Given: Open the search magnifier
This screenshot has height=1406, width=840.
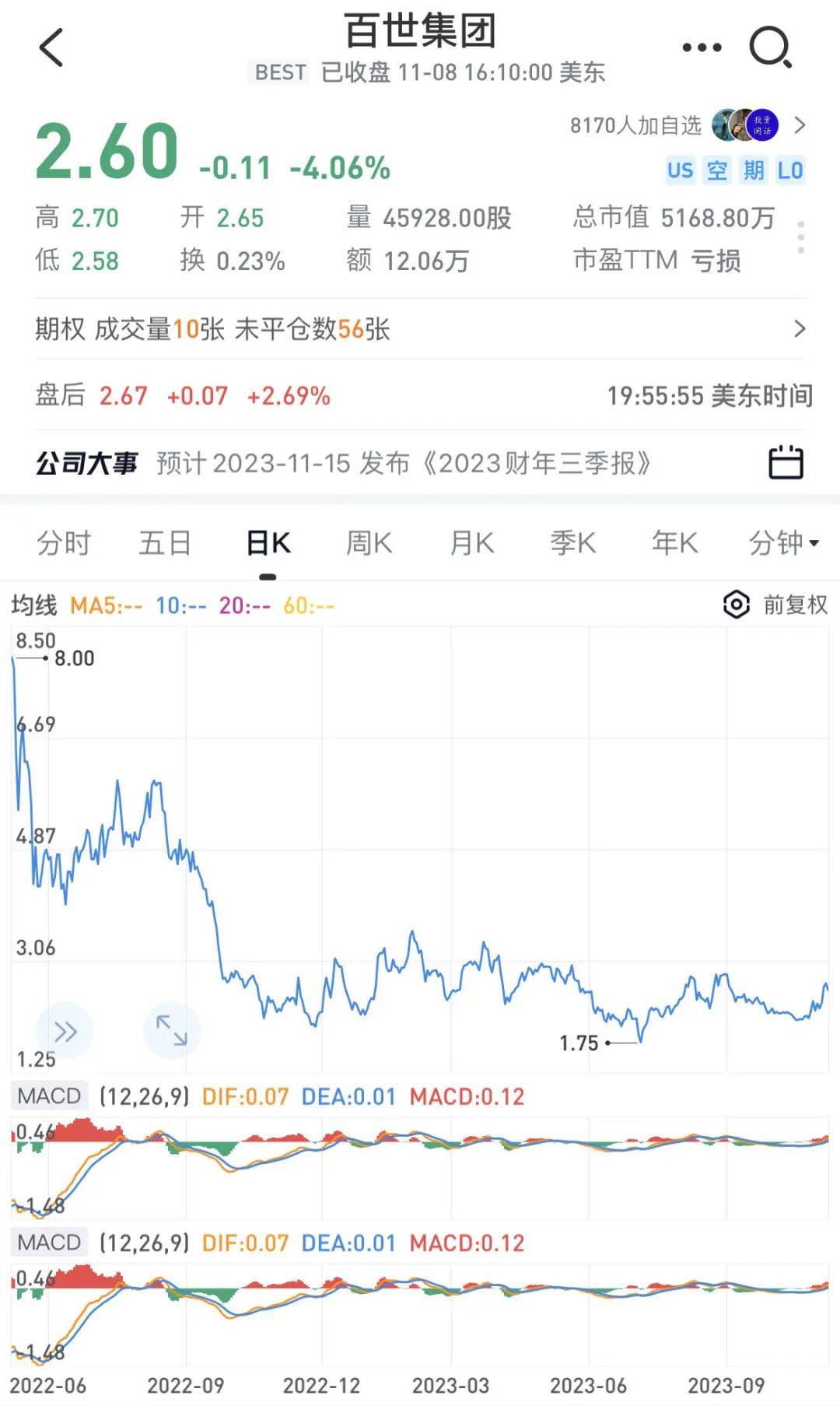Looking at the screenshot, I should [x=768, y=47].
